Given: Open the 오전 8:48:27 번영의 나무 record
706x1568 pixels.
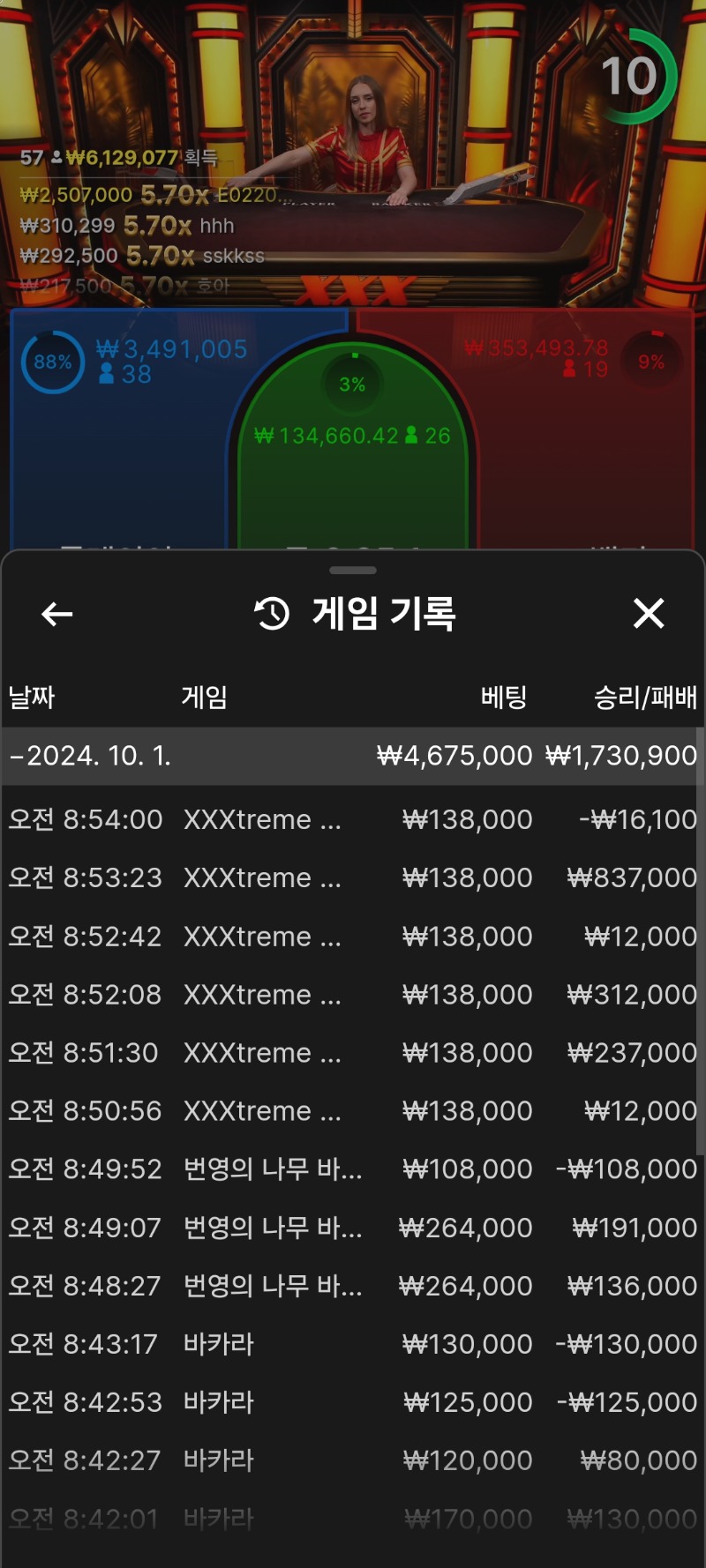Looking at the screenshot, I should click(353, 1285).
